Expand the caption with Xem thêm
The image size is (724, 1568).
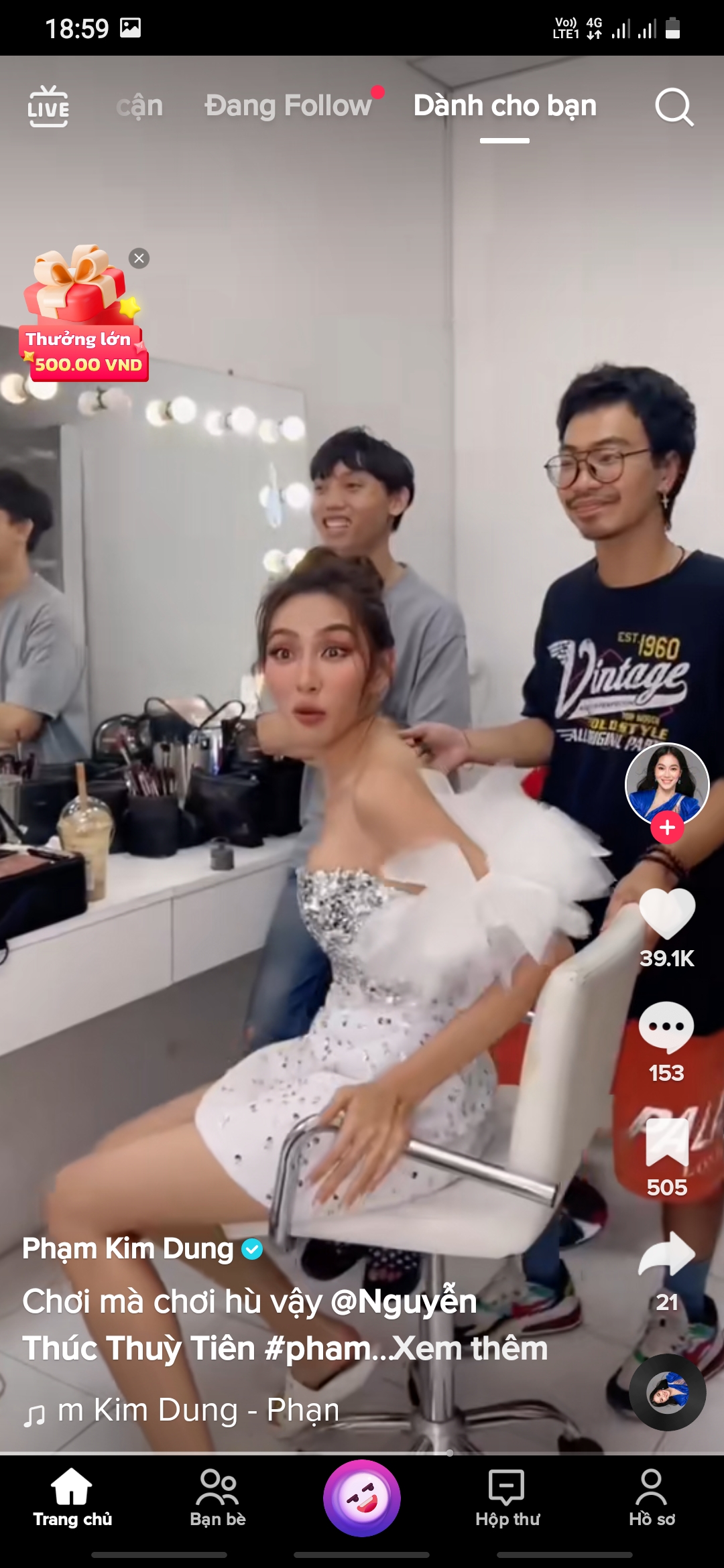(x=471, y=1348)
